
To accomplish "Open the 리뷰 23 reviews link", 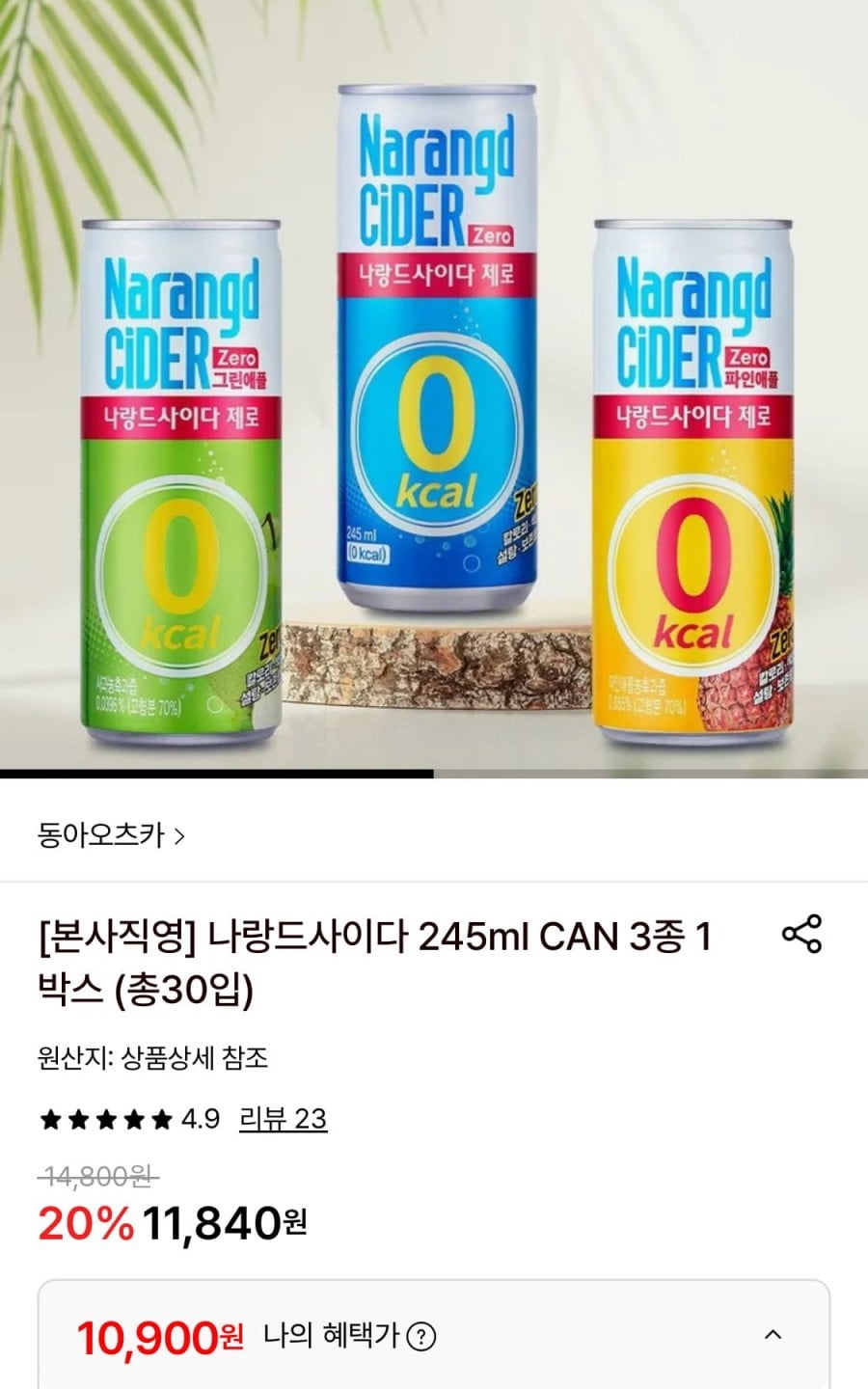I will click(x=283, y=1119).
